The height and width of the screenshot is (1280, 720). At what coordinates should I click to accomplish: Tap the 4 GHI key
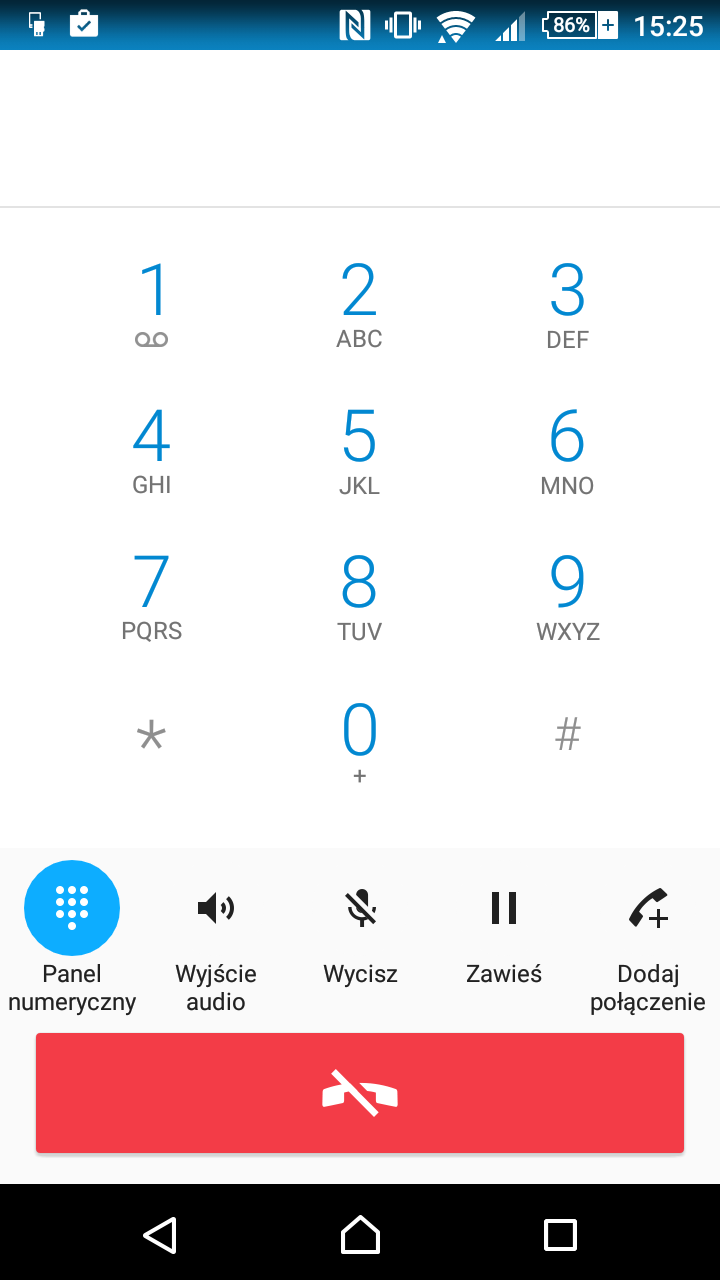coord(152,451)
